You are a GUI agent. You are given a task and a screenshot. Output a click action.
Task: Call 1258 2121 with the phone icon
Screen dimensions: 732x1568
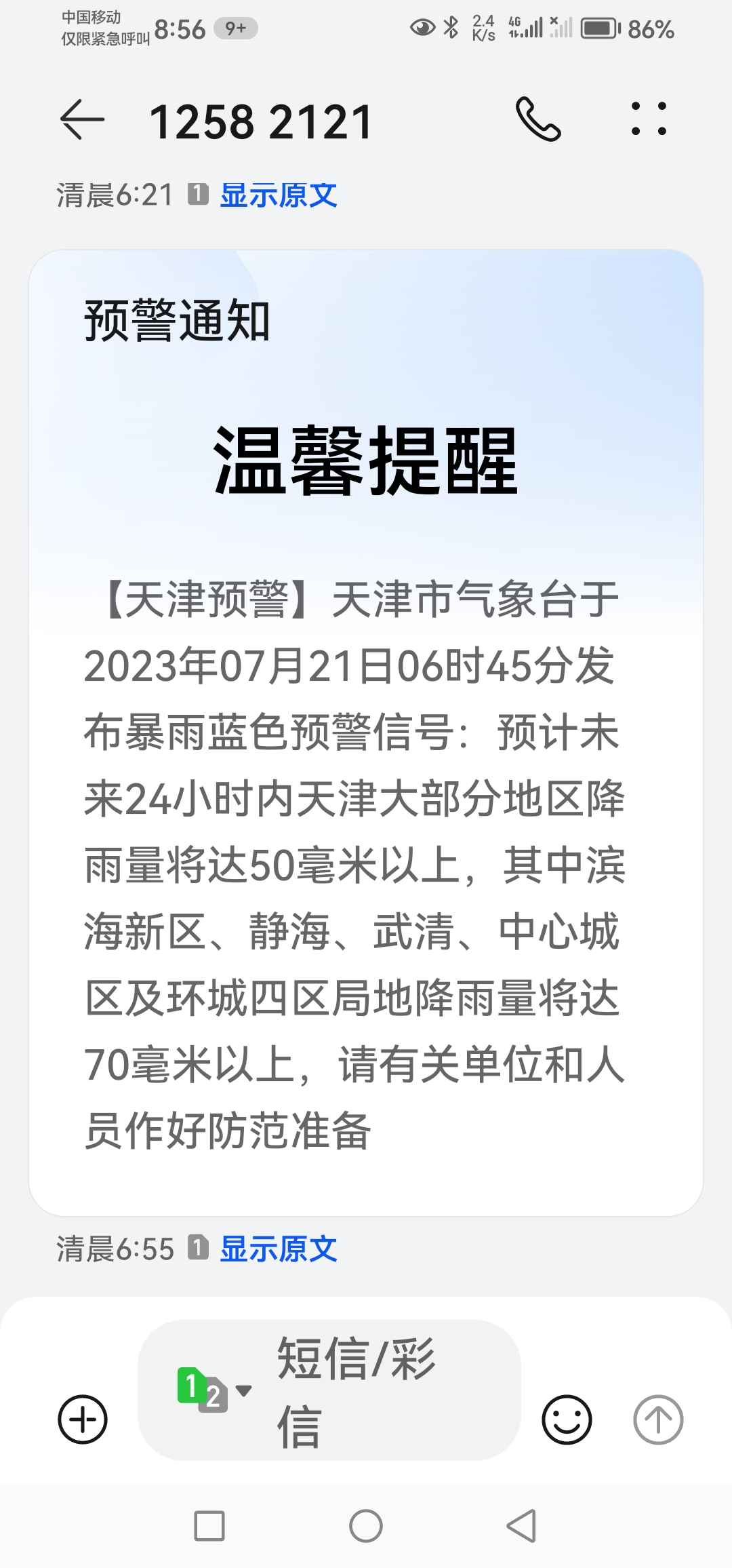(538, 119)
